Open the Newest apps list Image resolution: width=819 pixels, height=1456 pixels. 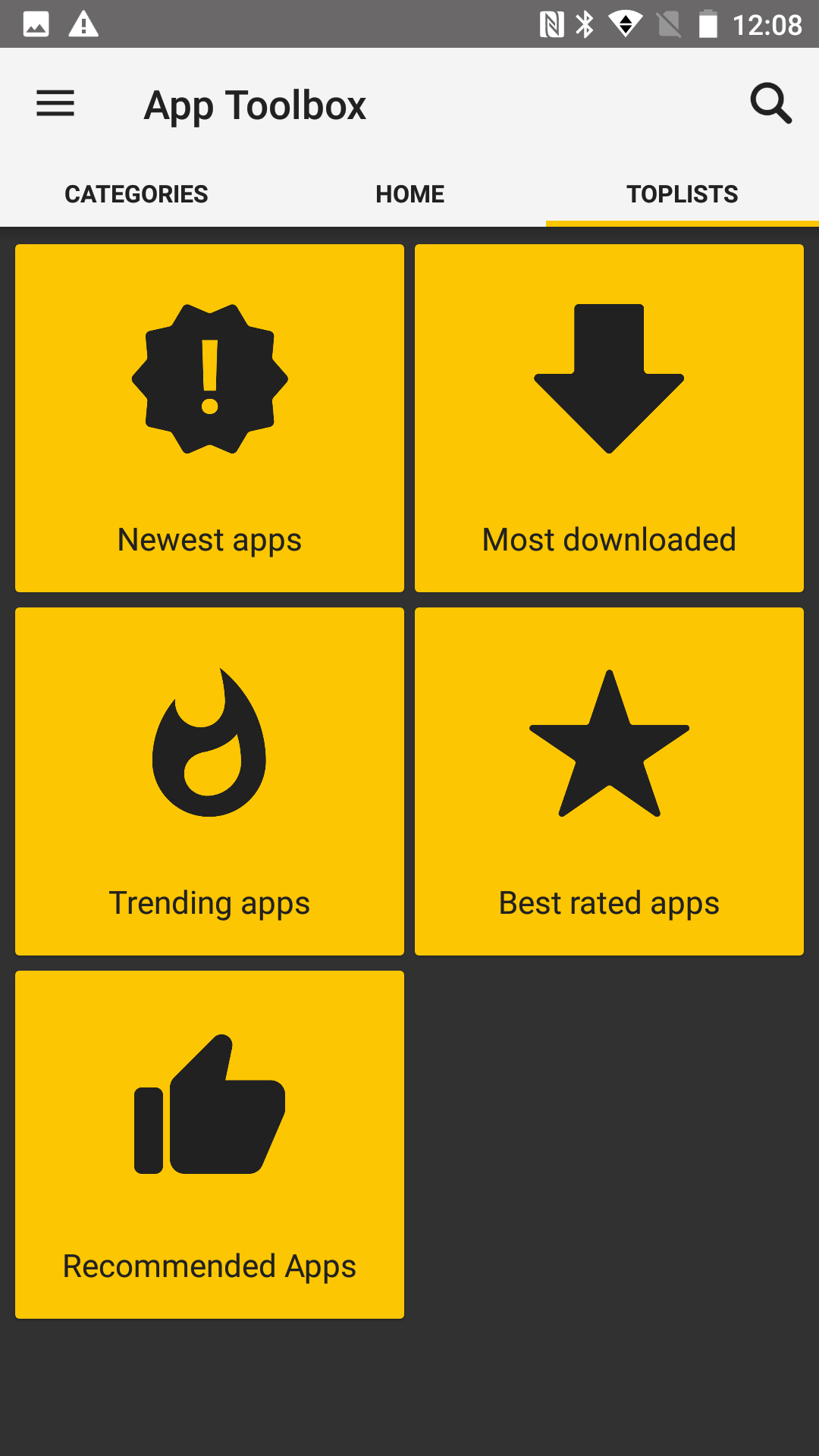click(x=209, y=418)
